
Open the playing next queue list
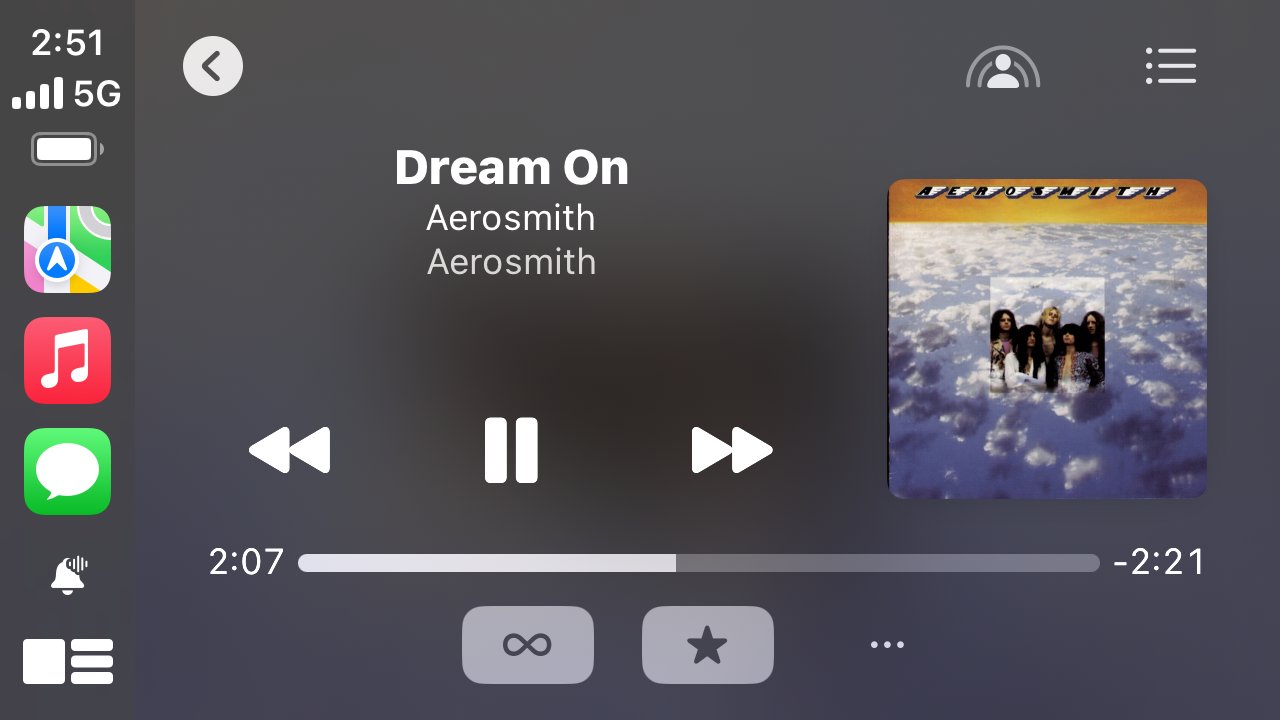click(1170, 66)
